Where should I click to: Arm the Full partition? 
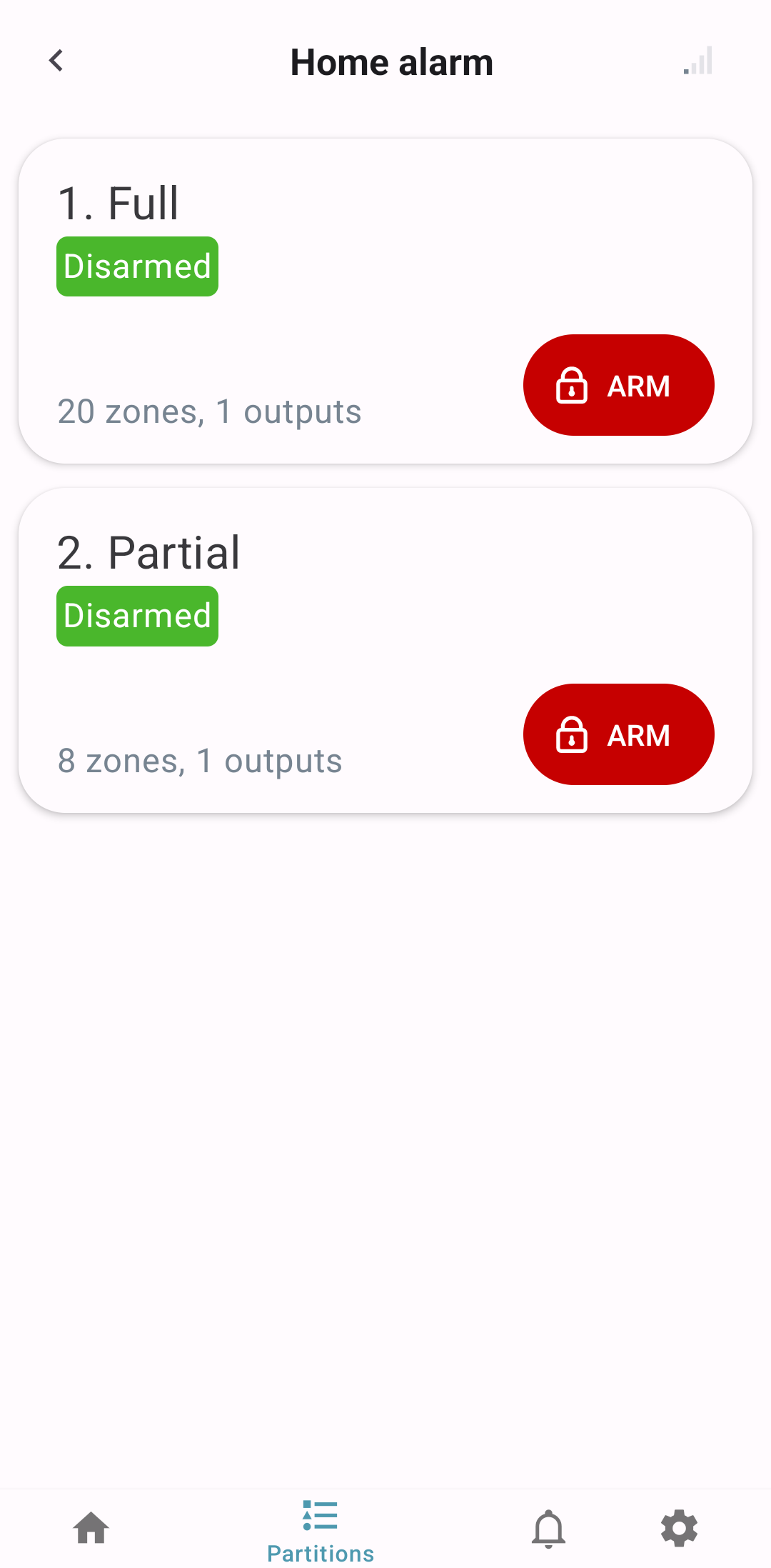pyautogui.click(x=618, y=385)
